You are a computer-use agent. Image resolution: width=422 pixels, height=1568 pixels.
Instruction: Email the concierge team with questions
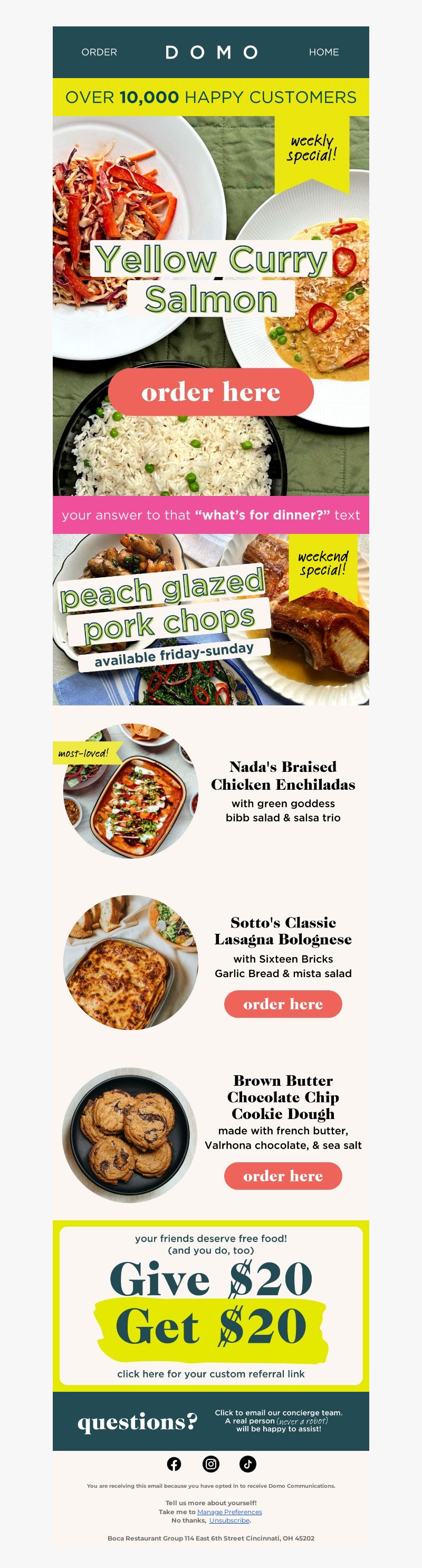point(279,1421)
